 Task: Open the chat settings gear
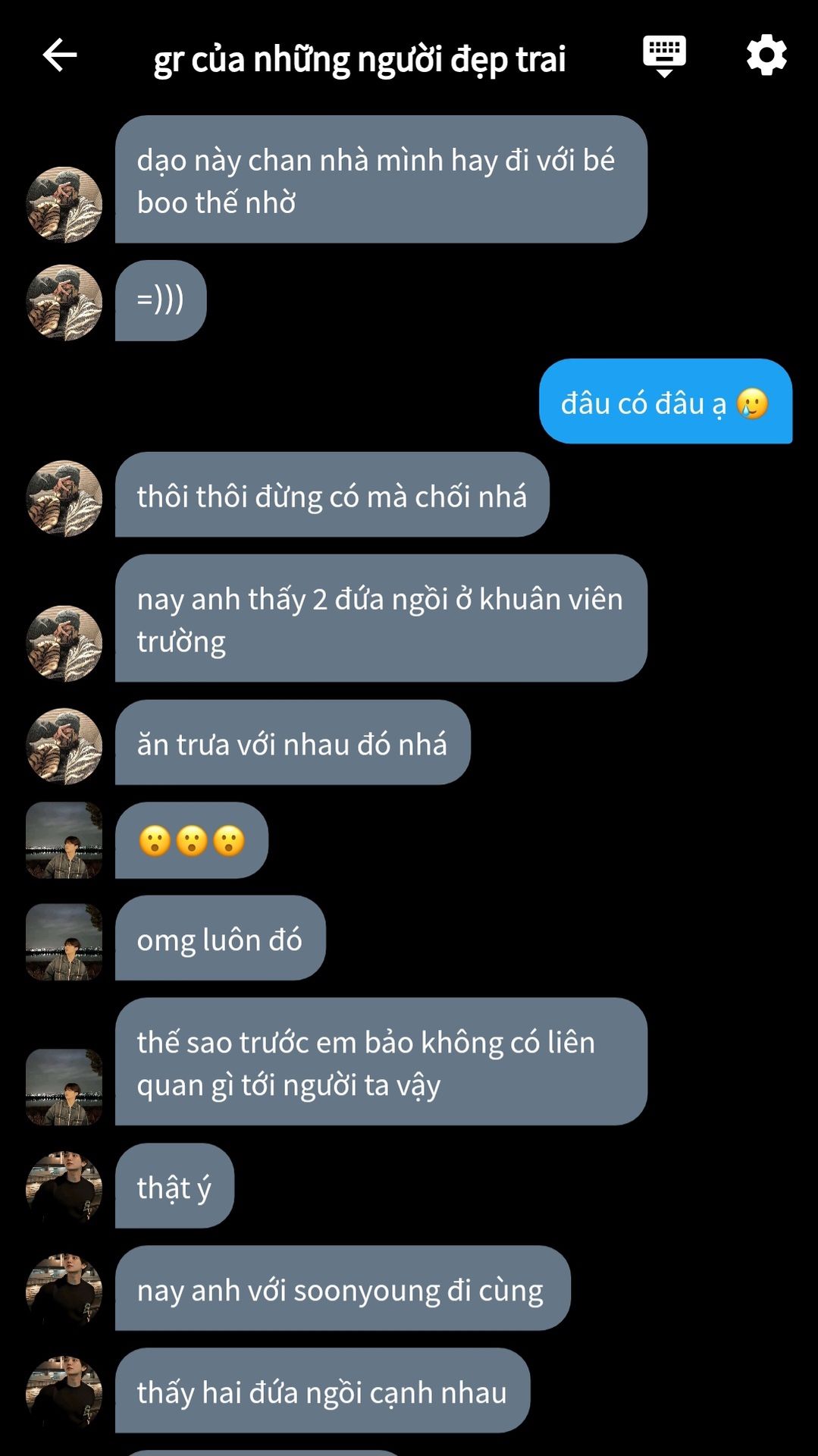[x=766, y=55]
